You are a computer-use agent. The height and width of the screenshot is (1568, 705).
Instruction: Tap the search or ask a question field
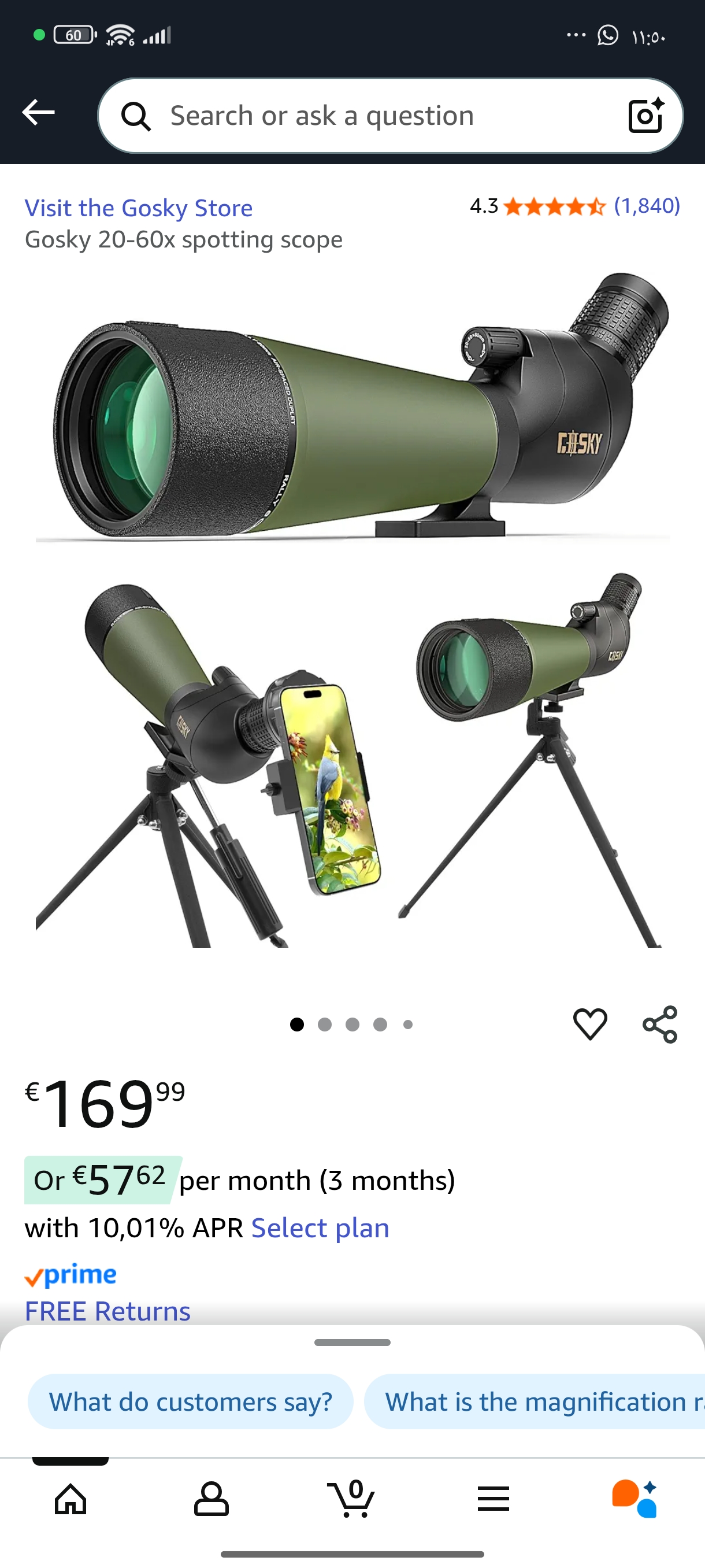(x=365, y=116)
